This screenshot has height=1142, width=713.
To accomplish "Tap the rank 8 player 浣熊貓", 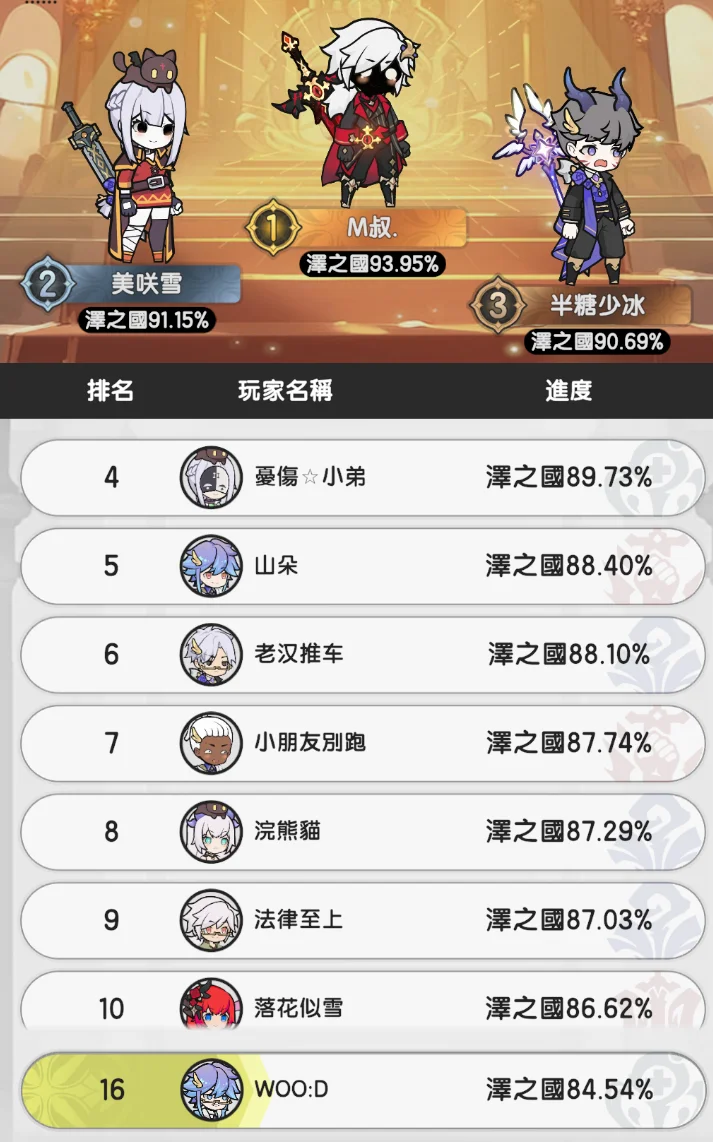I will click(356, 831).
